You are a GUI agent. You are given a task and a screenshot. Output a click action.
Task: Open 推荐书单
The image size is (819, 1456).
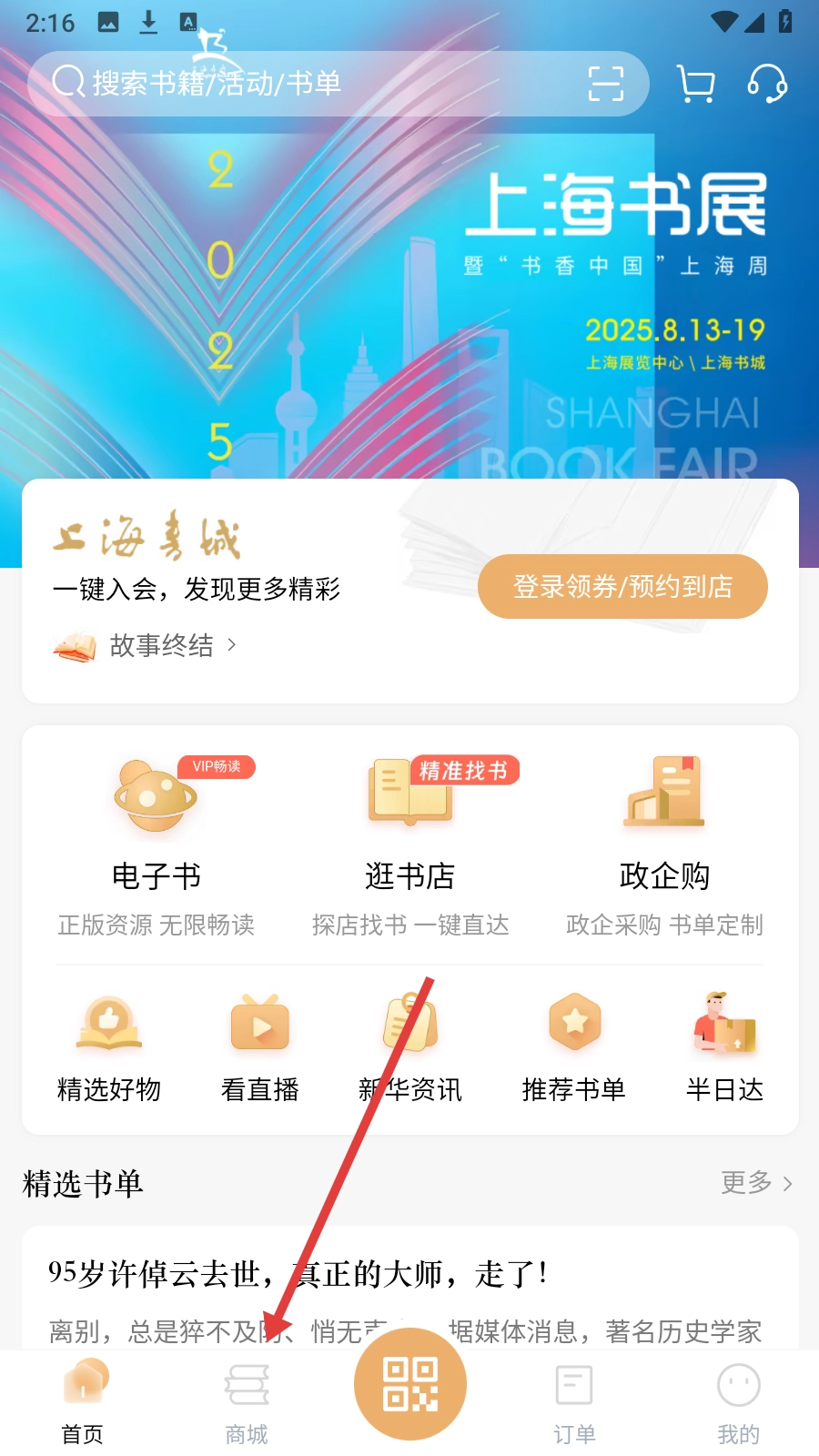[574, 1046]
